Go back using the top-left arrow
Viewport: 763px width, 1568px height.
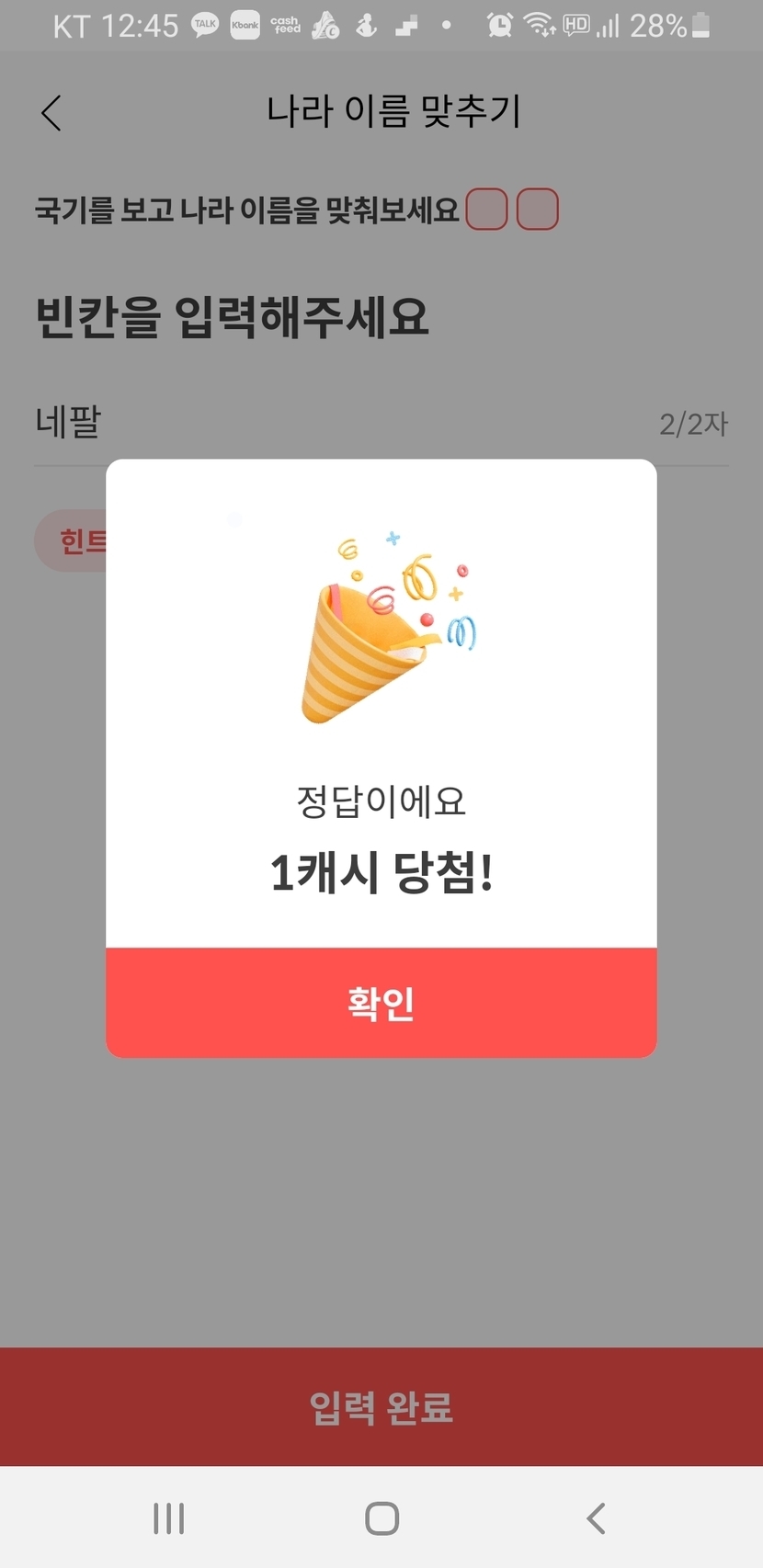[51, 113]
